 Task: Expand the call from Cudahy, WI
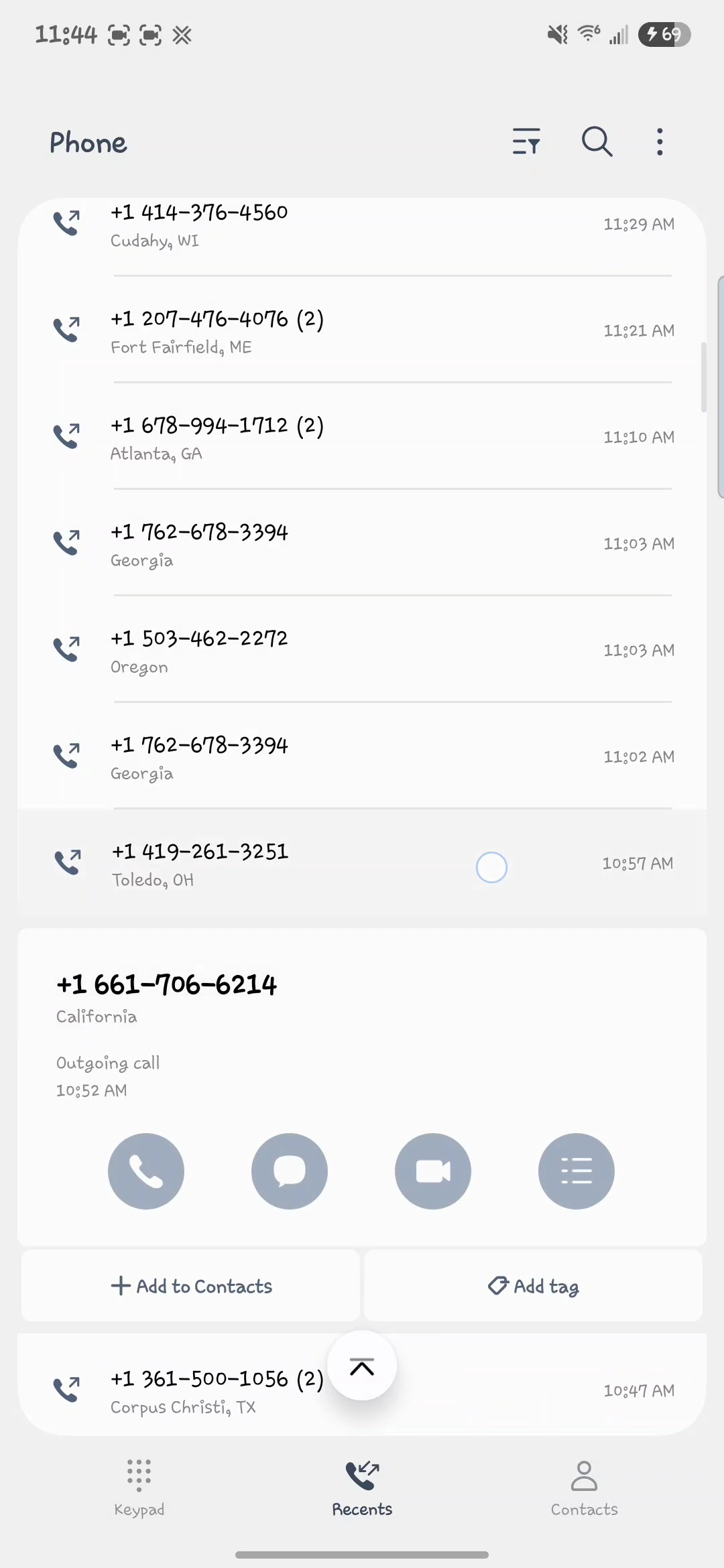362,225
